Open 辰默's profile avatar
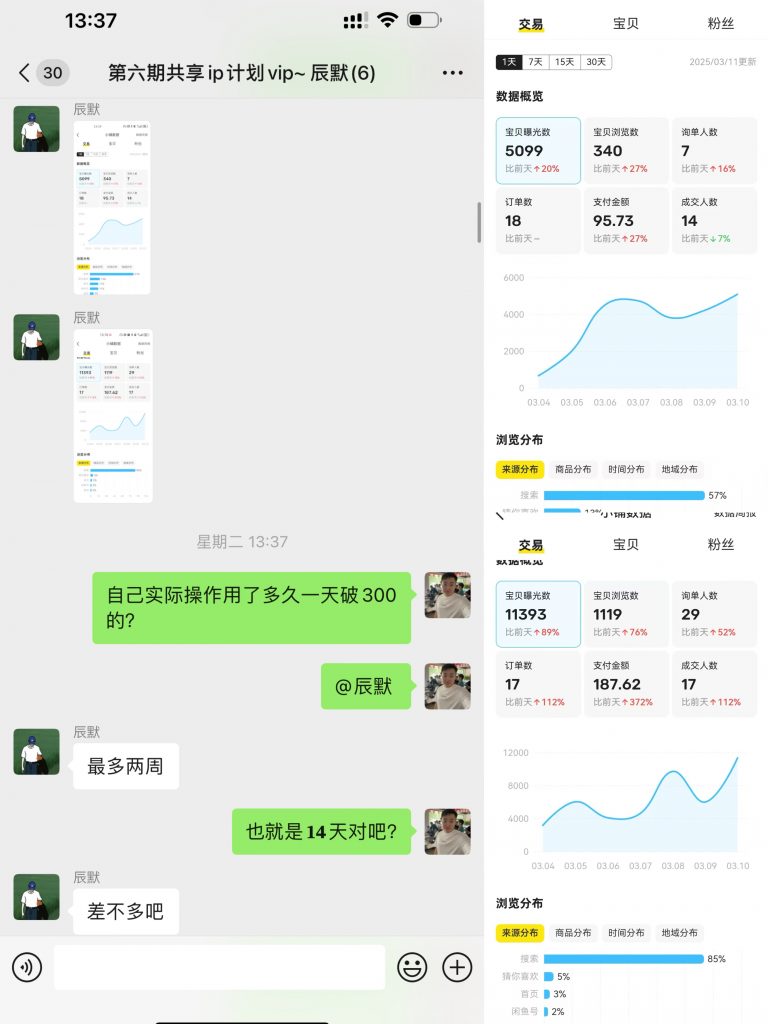The height and width of the screenshot is (1024, 768). pos(36,129)
